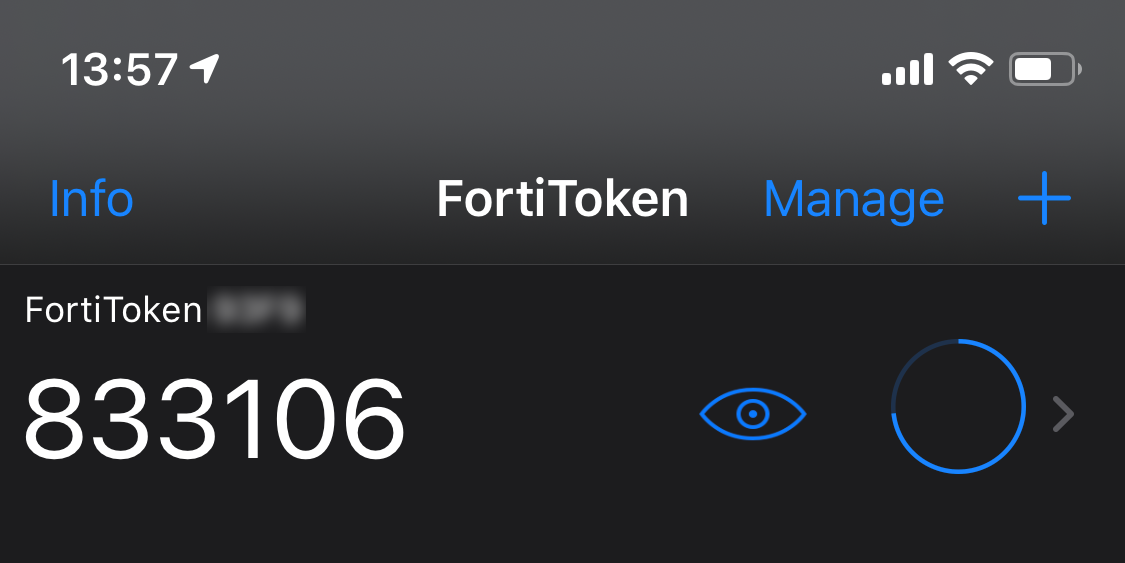Open the Info page

[91, 199]
